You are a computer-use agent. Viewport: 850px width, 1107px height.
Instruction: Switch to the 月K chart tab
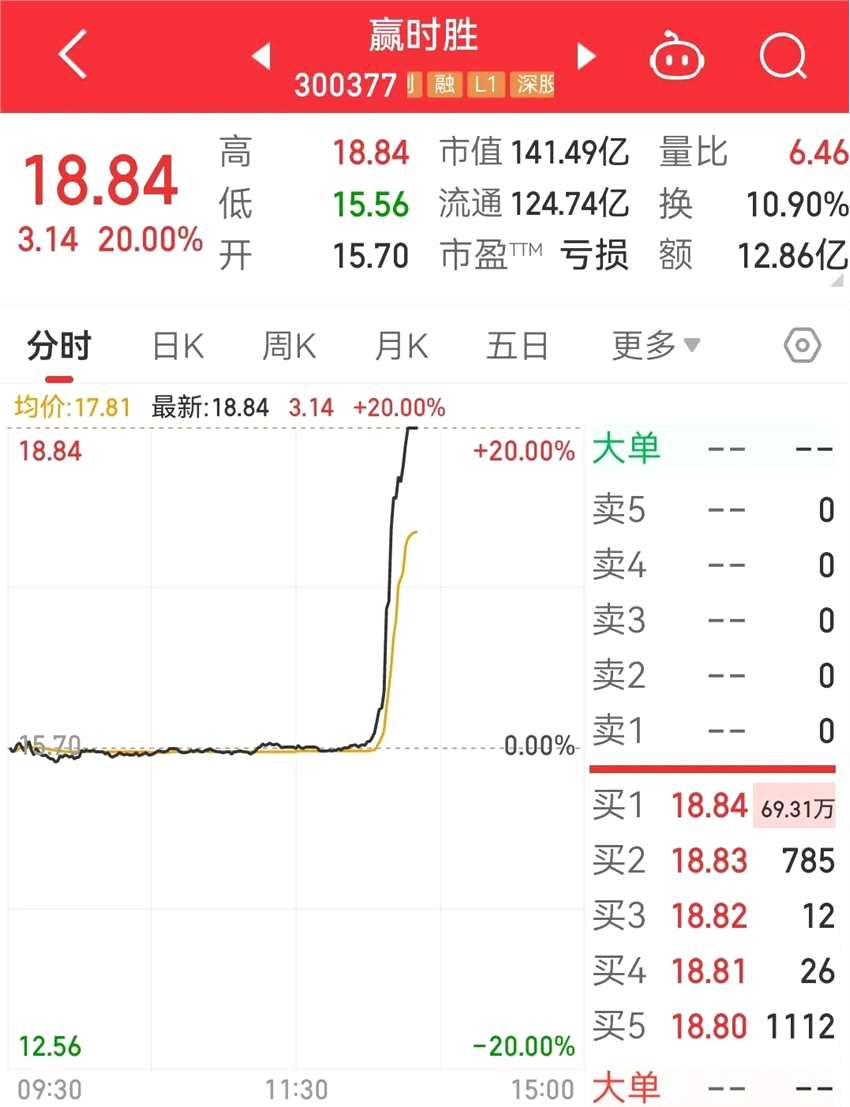(401, 347)
